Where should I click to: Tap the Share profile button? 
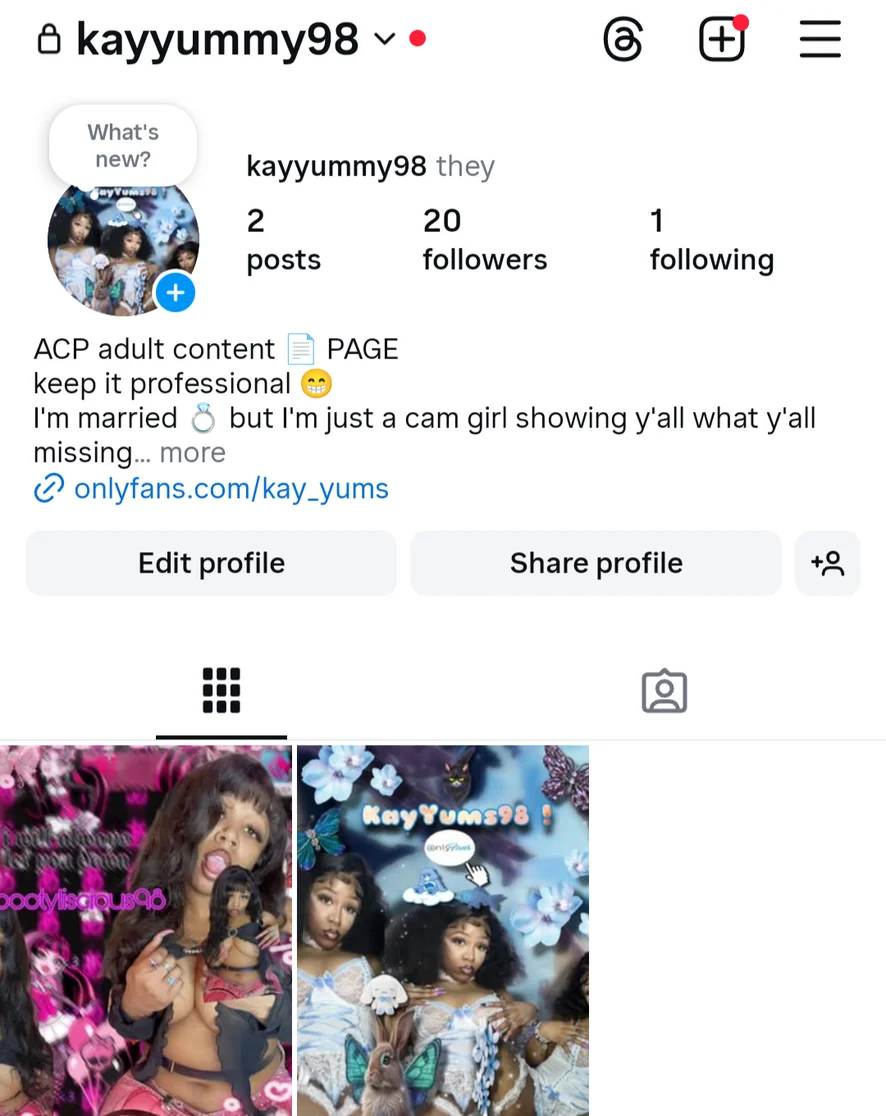tap(596, 563)
